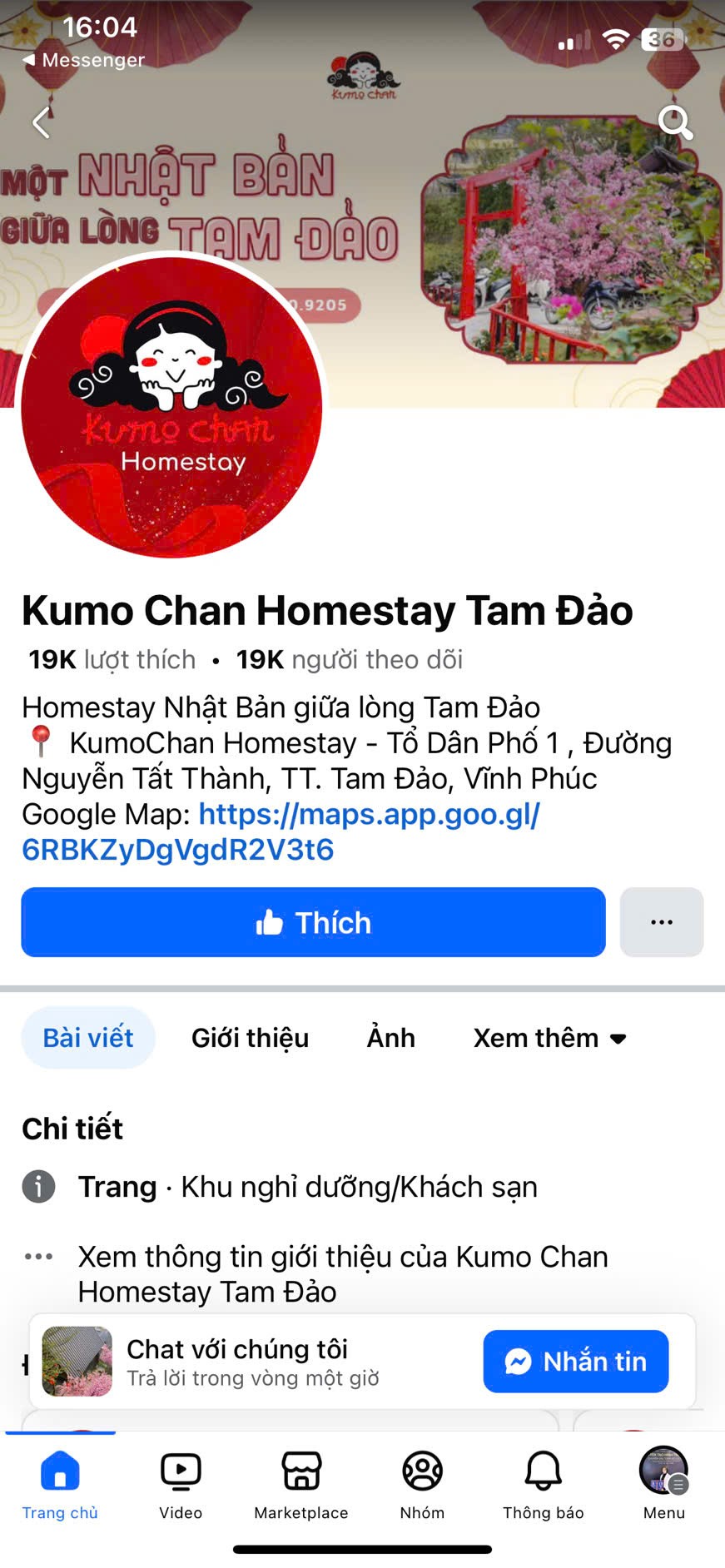Like the page with Thích button
725x1568 pixels.
[313, 922]
